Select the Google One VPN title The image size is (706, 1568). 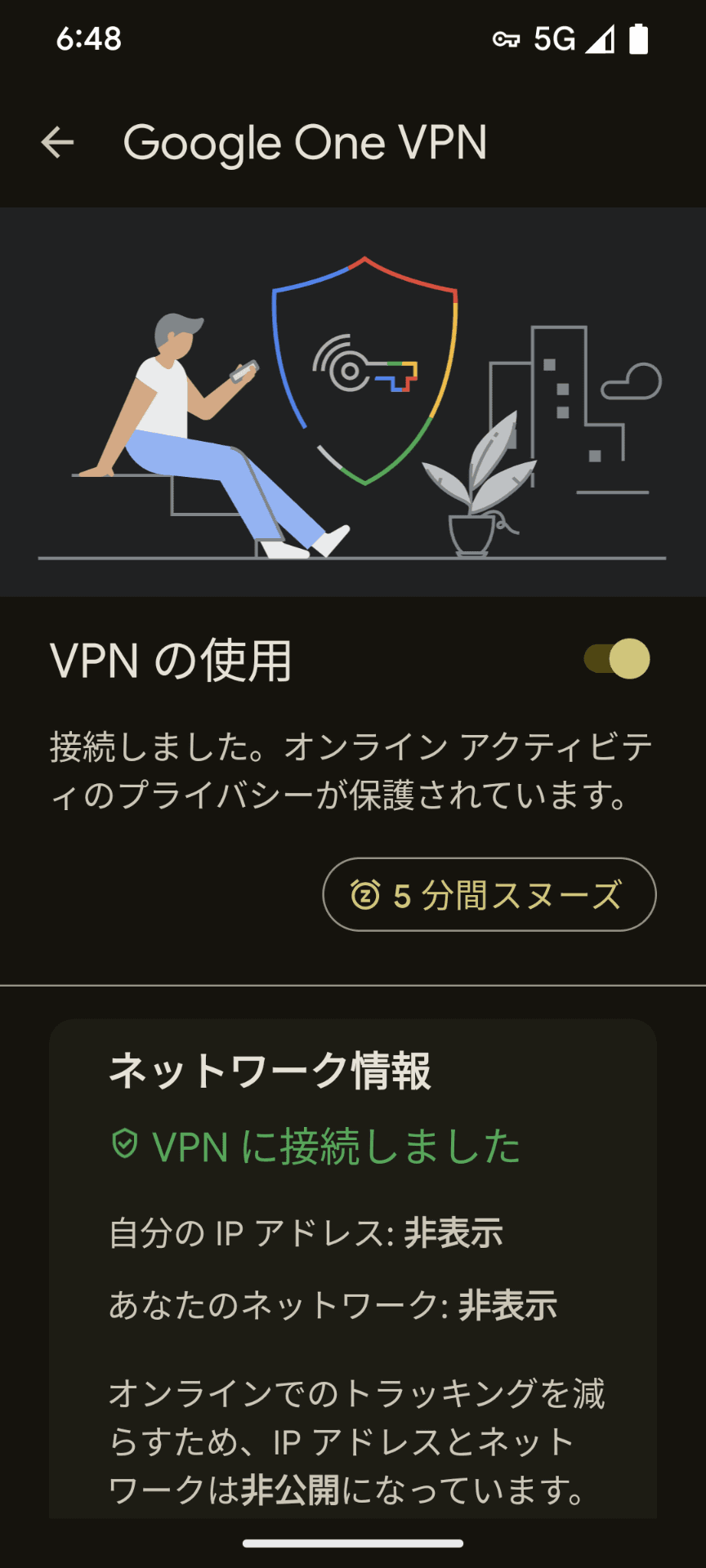pyautogui.click(x=304, y=143)
